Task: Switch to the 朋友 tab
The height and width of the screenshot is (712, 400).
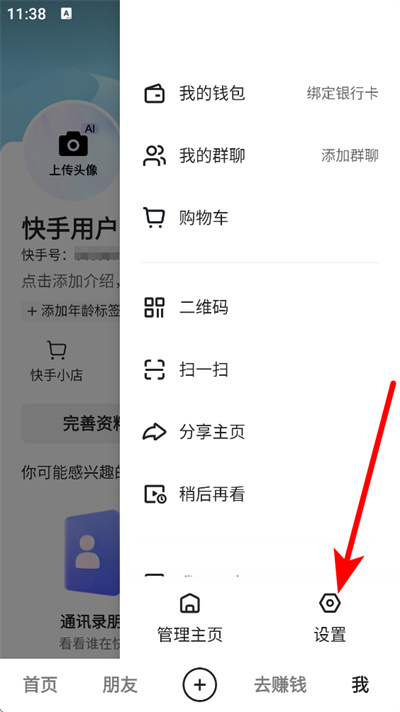Action: coord(120,685)
